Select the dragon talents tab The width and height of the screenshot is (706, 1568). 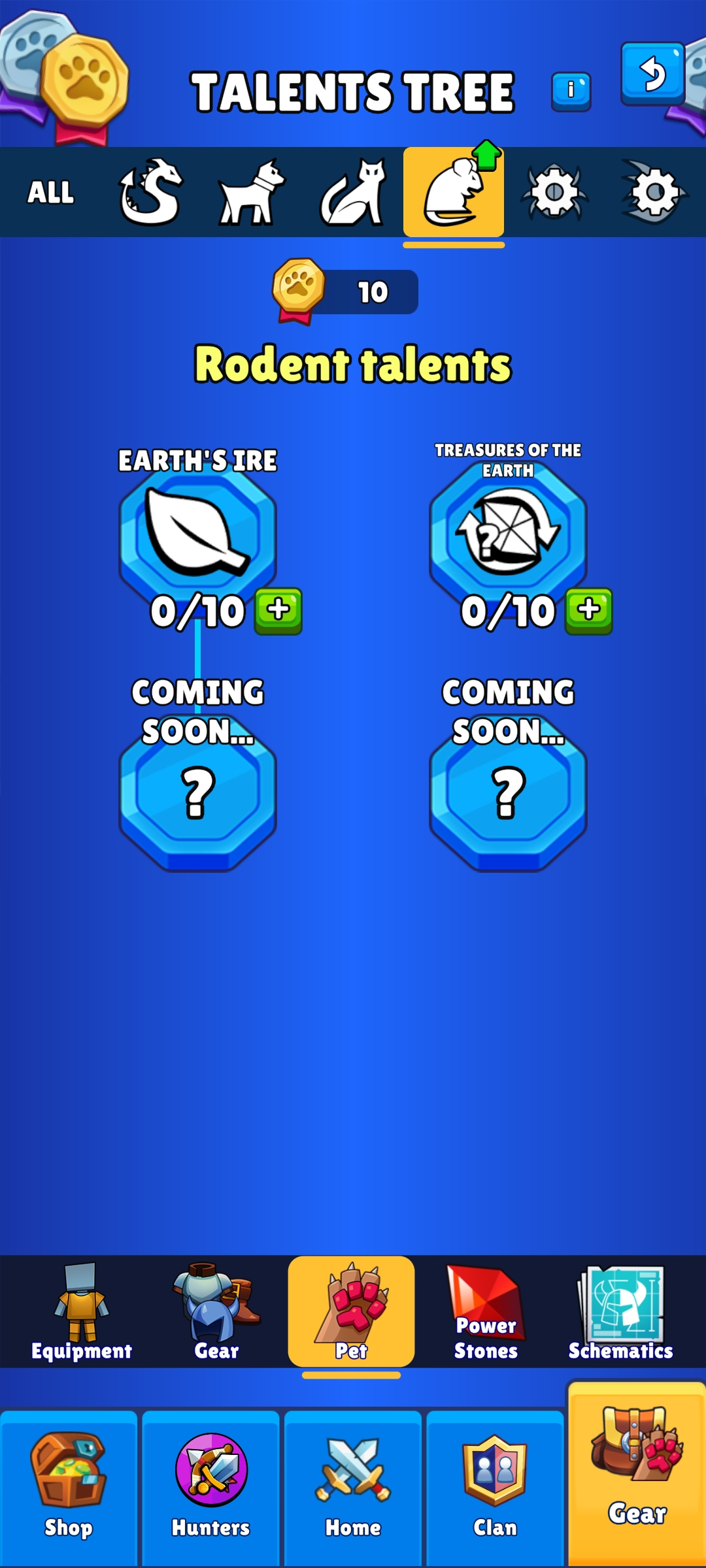pos(151,192)
